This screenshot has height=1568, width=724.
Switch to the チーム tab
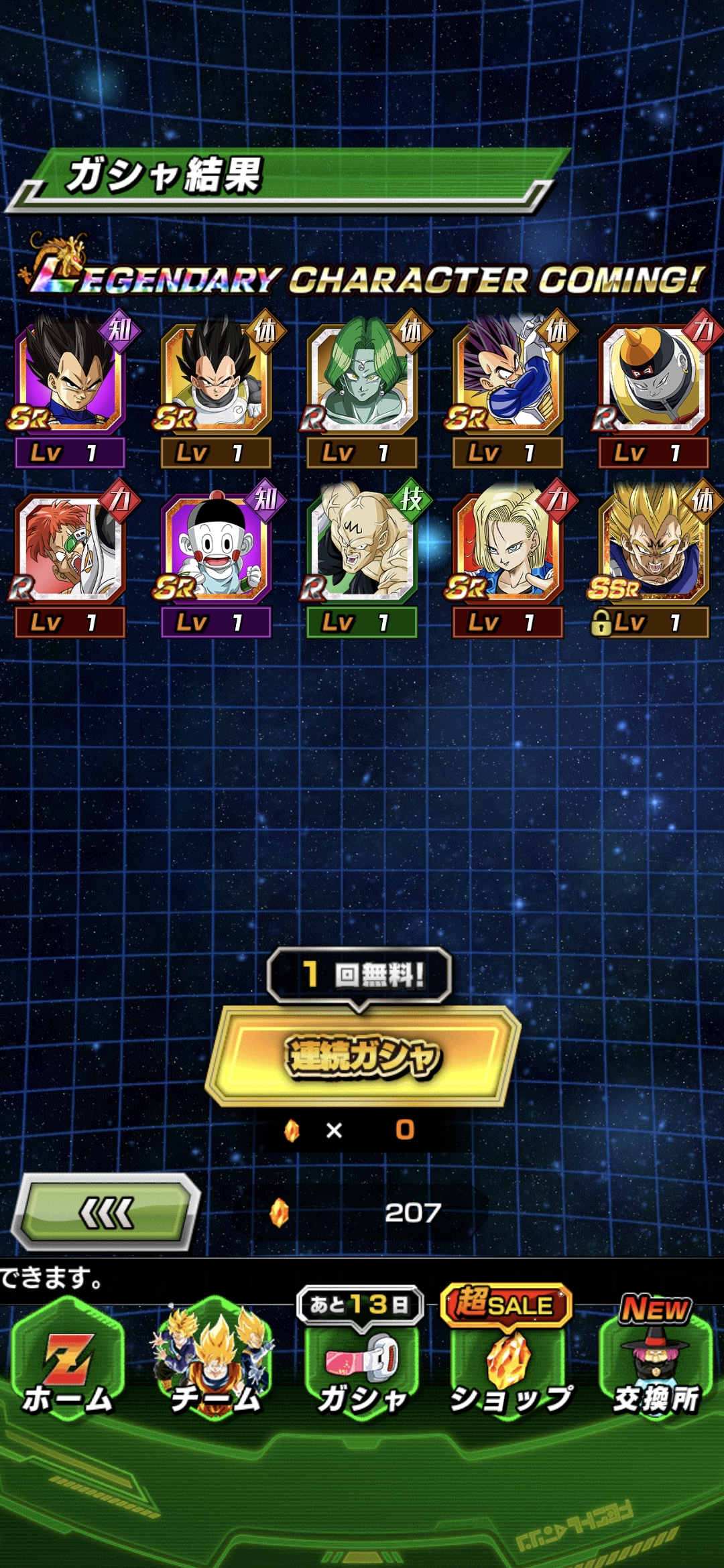point(215,1360)
